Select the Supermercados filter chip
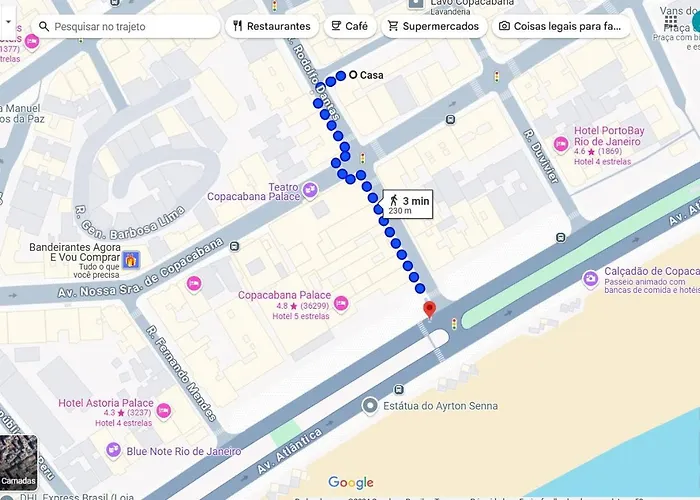The image size is (700, 500). tap(434, 26)
